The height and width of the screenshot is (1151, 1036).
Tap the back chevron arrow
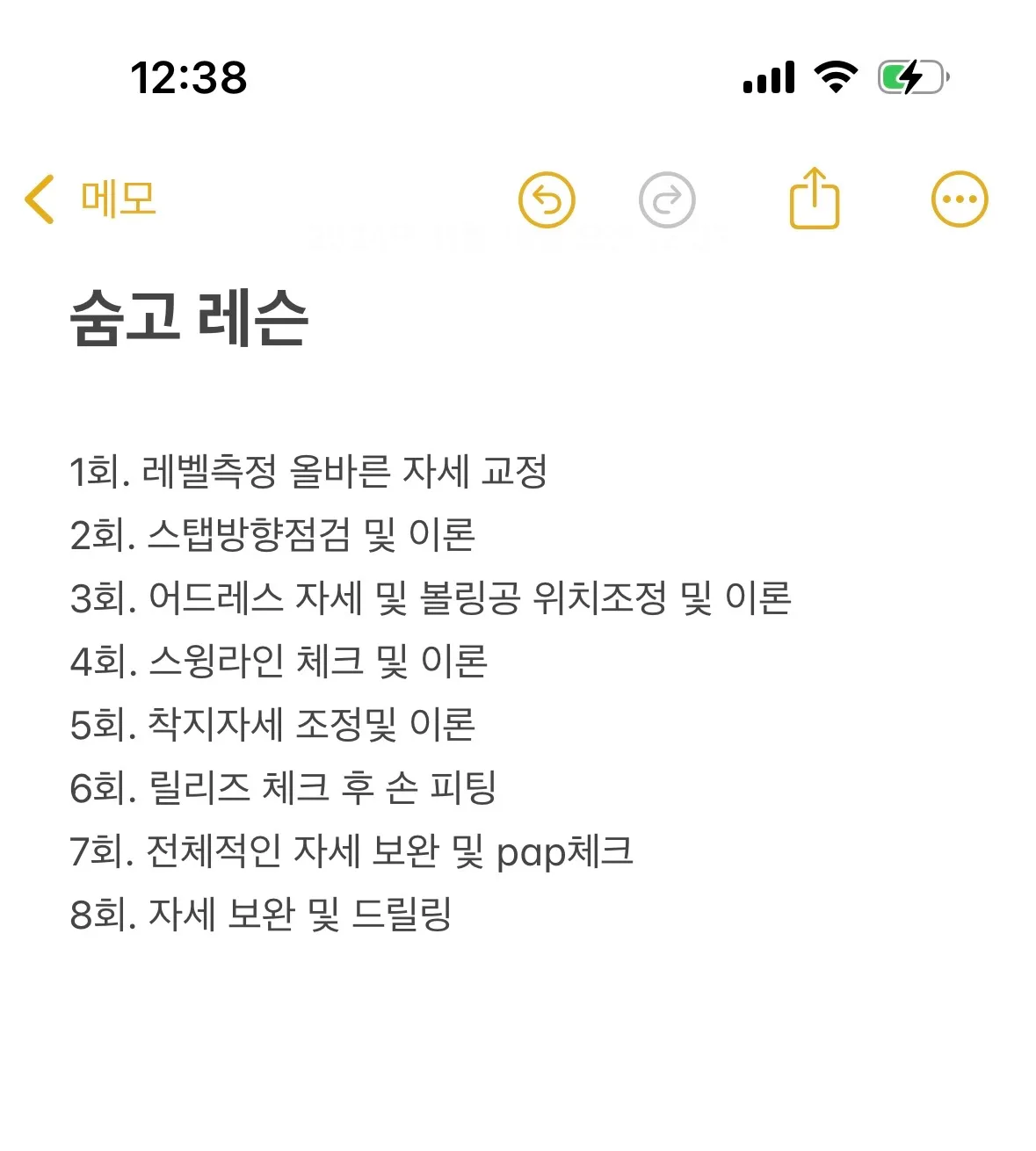pos(40,199)
